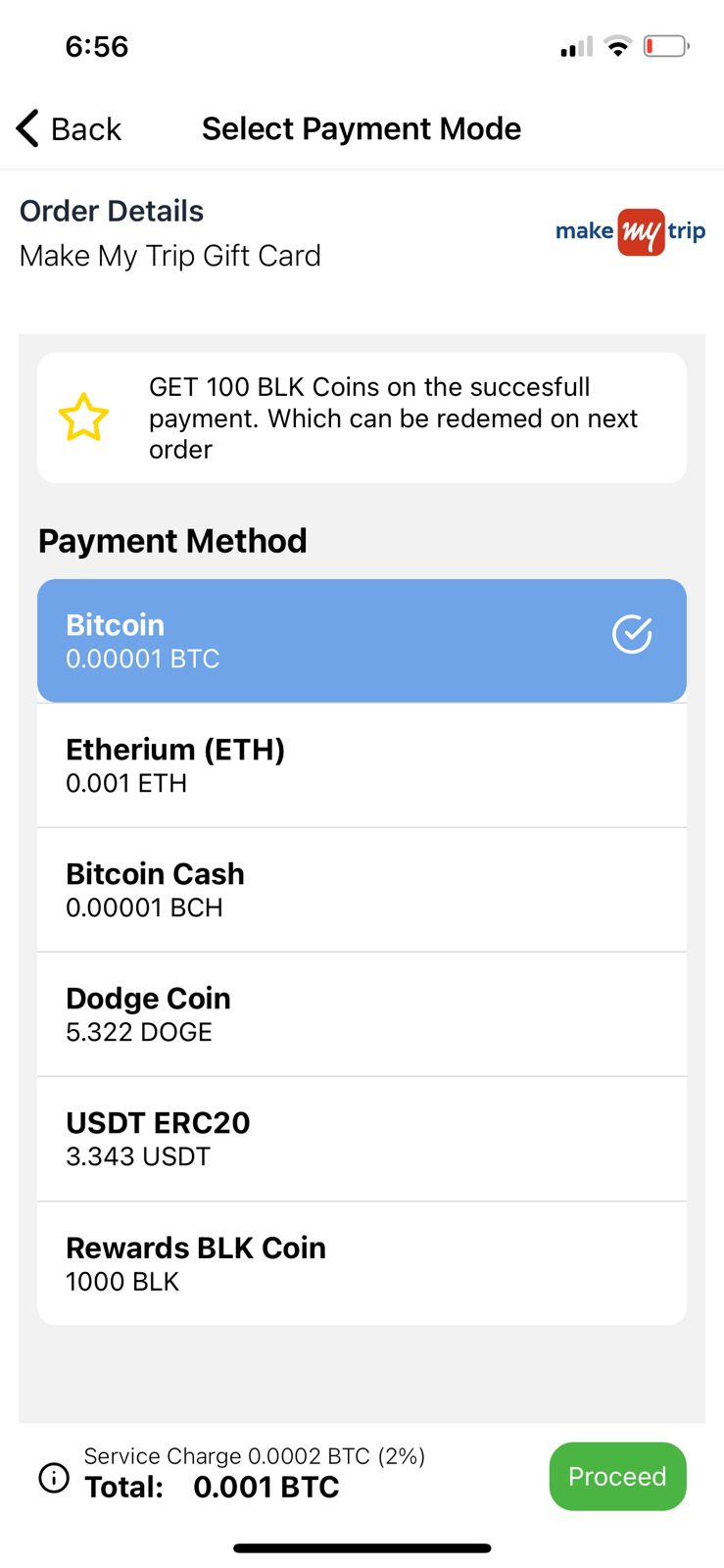Screen dimensions: 724x1568
Task: Pay with Rewards BLK Coin
Action: tap(362, 1263)
